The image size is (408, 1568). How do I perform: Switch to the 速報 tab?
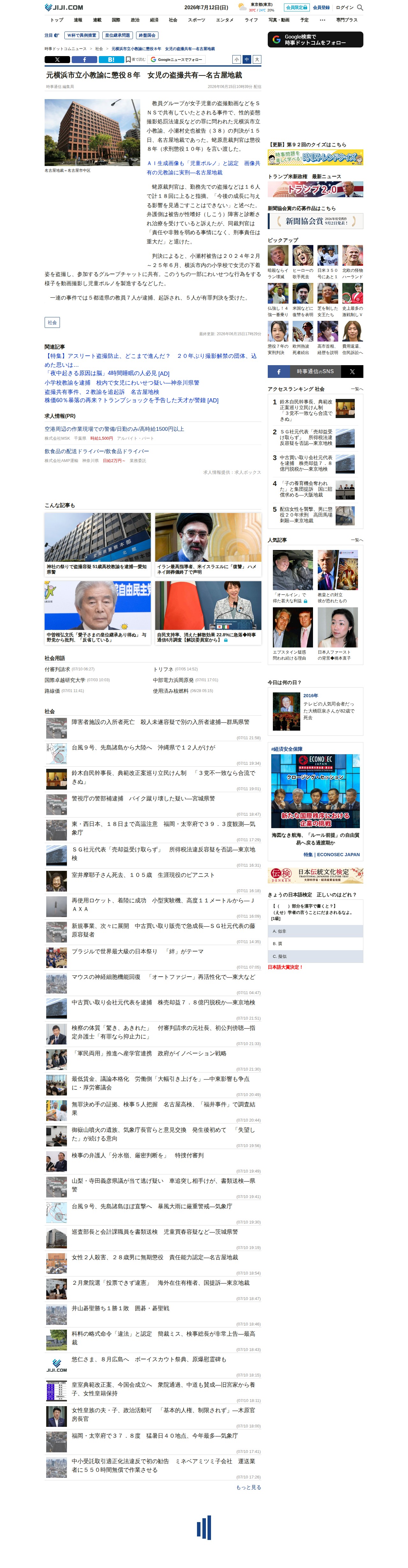pyautogui.click(x=78, y=20)
